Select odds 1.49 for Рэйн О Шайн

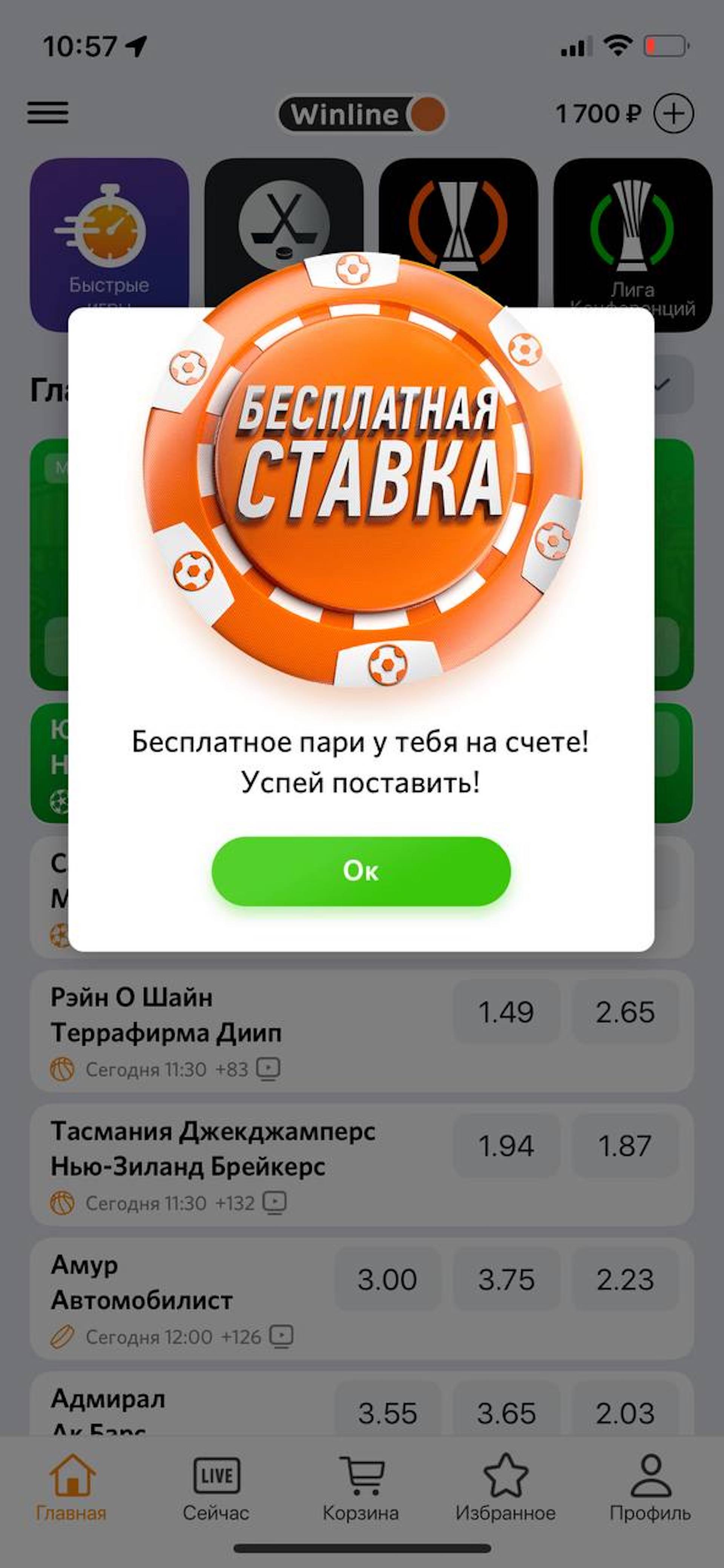tap(505, 1012)
